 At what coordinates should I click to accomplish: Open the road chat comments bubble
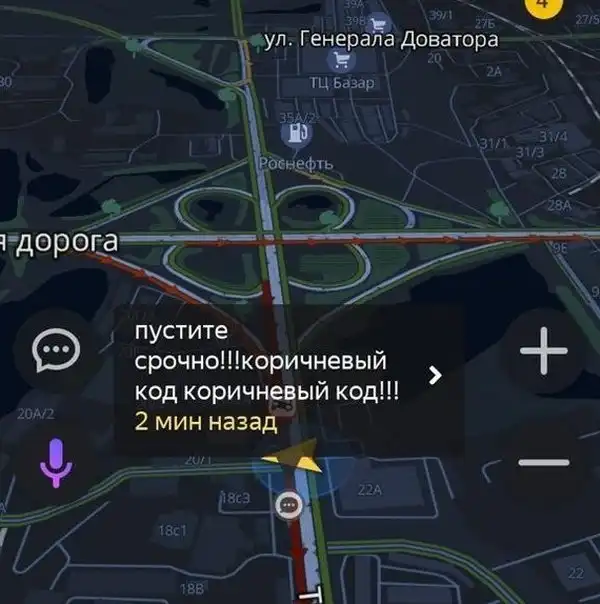(x=54, y=350)
